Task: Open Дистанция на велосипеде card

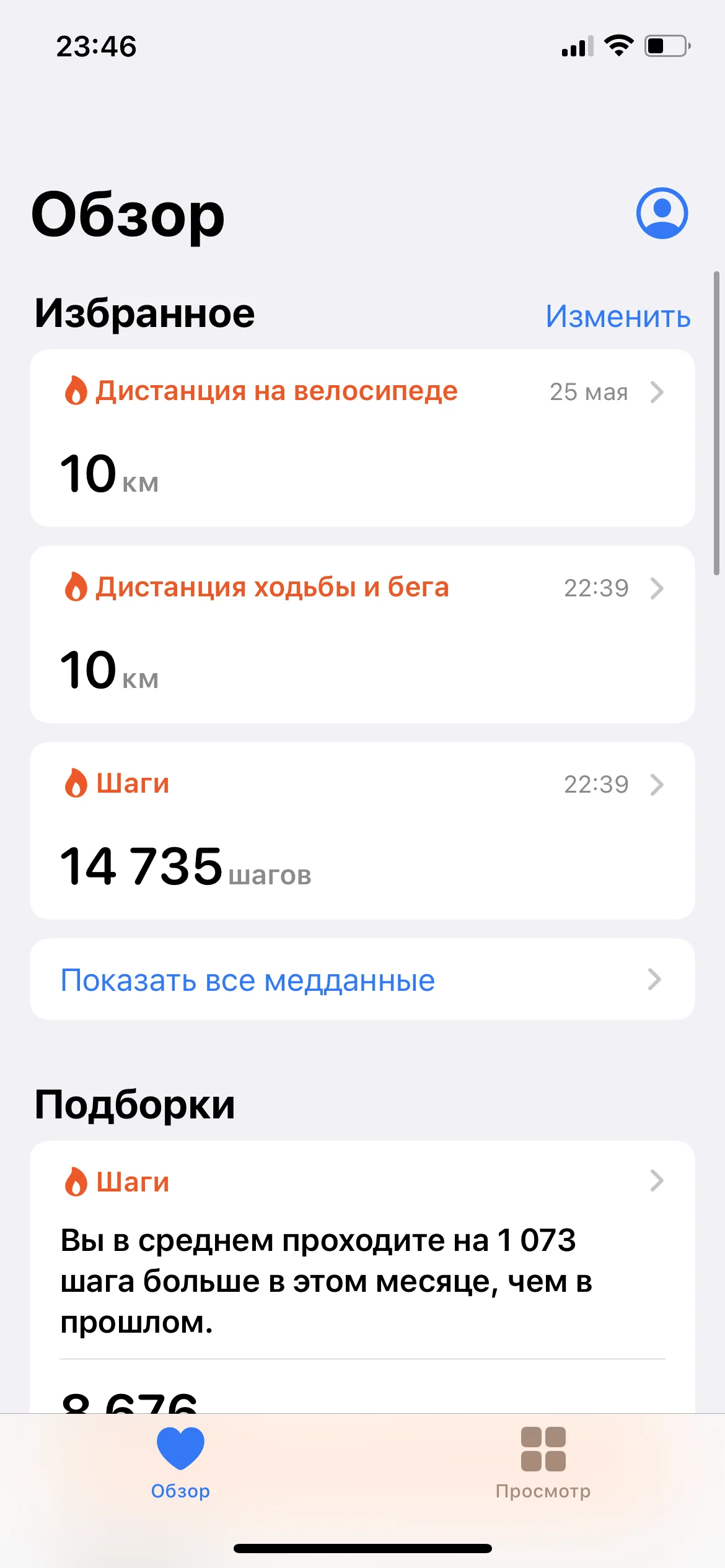Action: coord(362,438)
